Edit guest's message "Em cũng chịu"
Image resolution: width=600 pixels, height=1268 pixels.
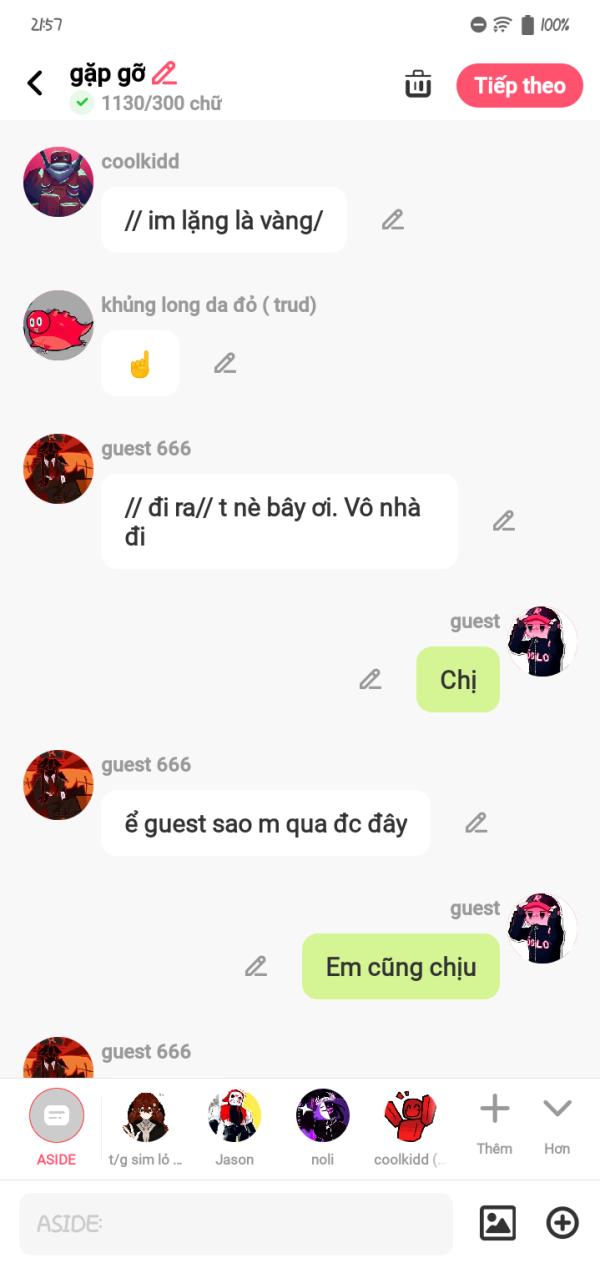[x=256, y=966]
